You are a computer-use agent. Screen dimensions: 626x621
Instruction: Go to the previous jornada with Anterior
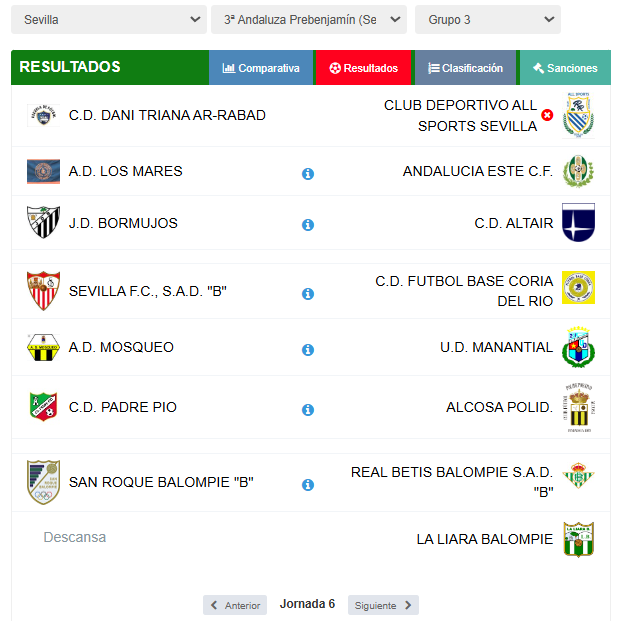(235, 605)
